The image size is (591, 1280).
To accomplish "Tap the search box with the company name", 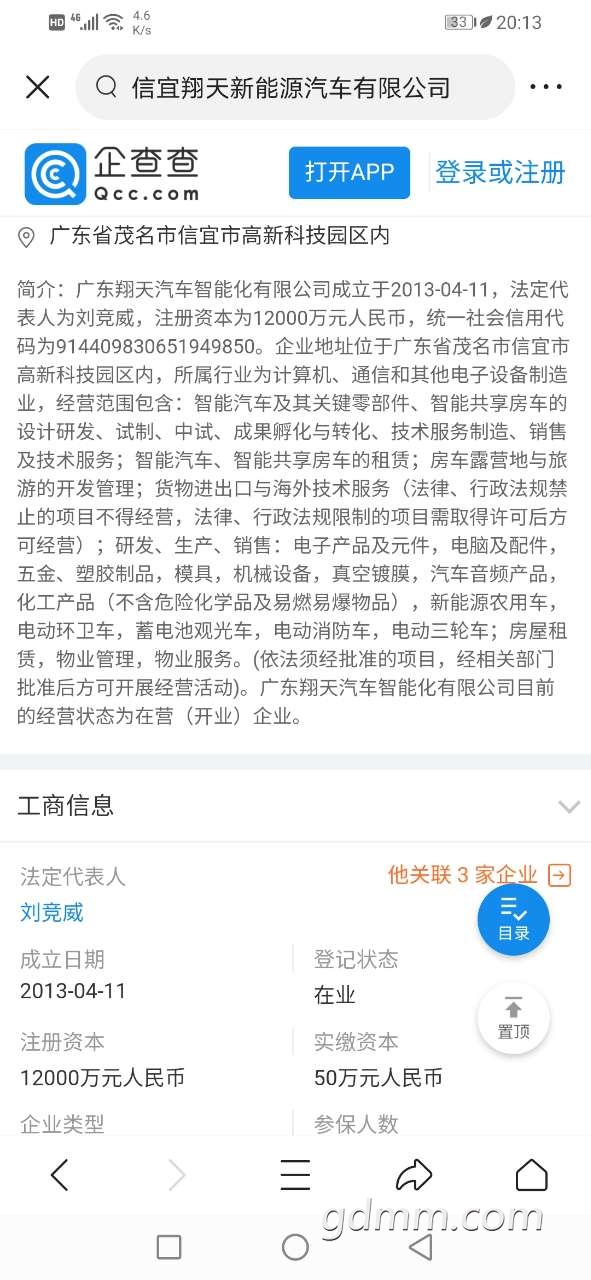I will (x=295, y=87).
